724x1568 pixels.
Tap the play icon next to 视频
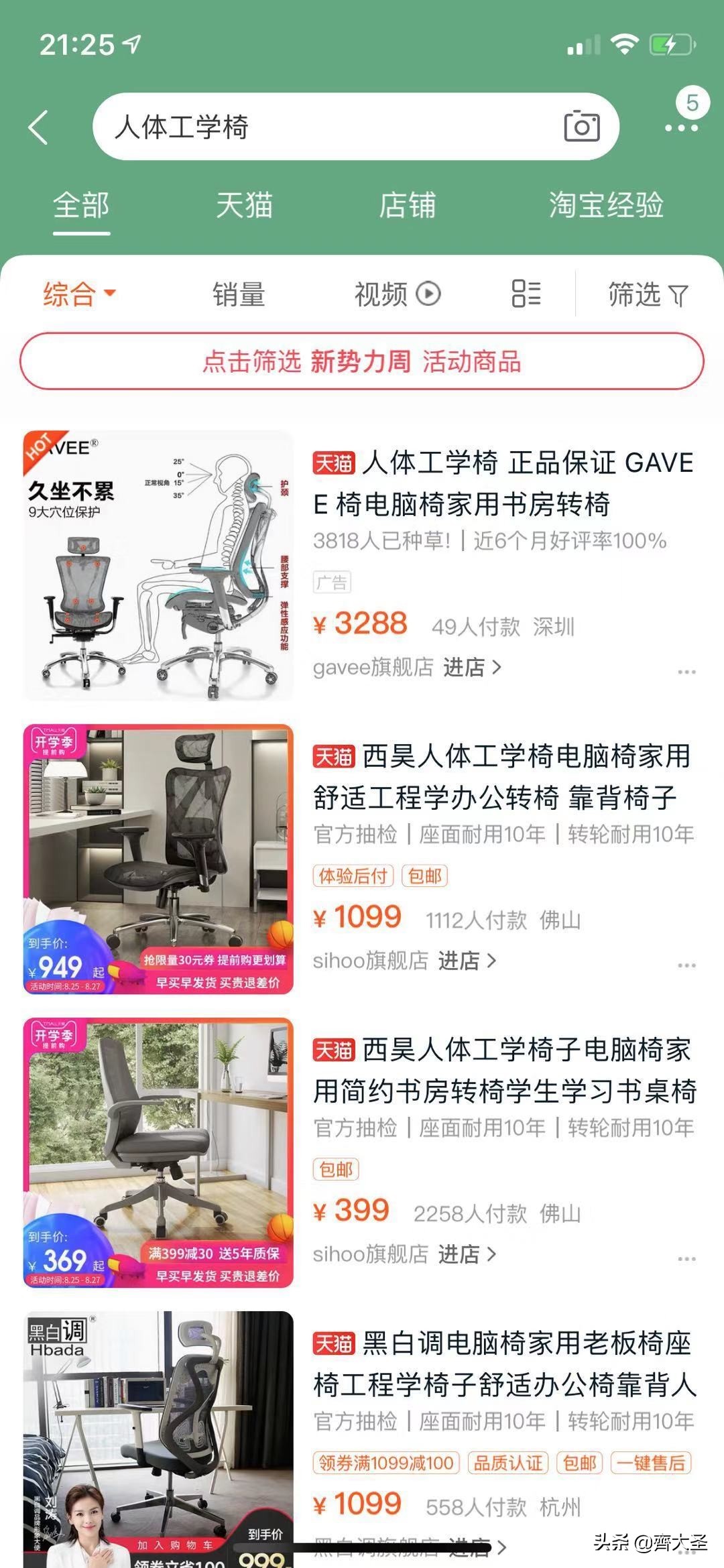[427, 293]
